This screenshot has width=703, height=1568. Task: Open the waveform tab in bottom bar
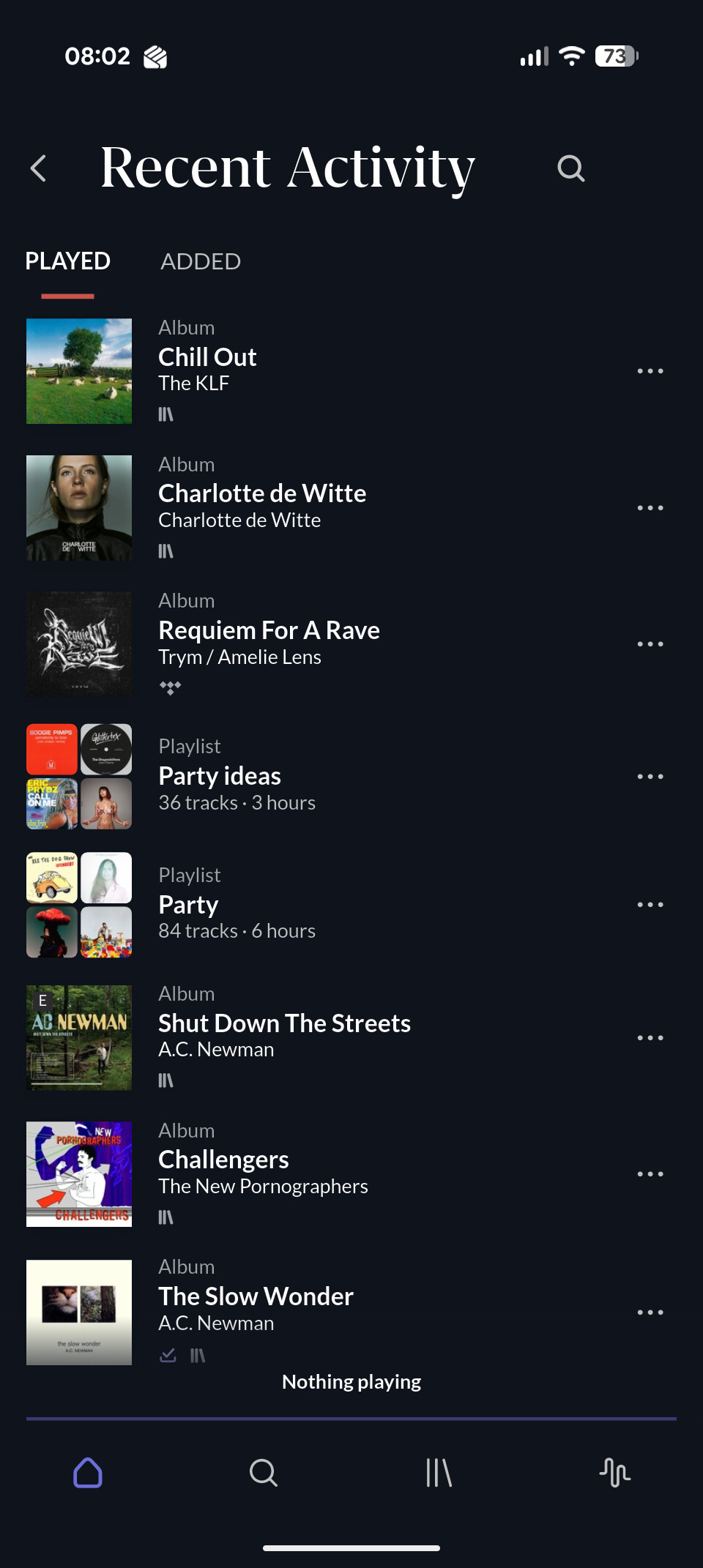point(614,1473)
